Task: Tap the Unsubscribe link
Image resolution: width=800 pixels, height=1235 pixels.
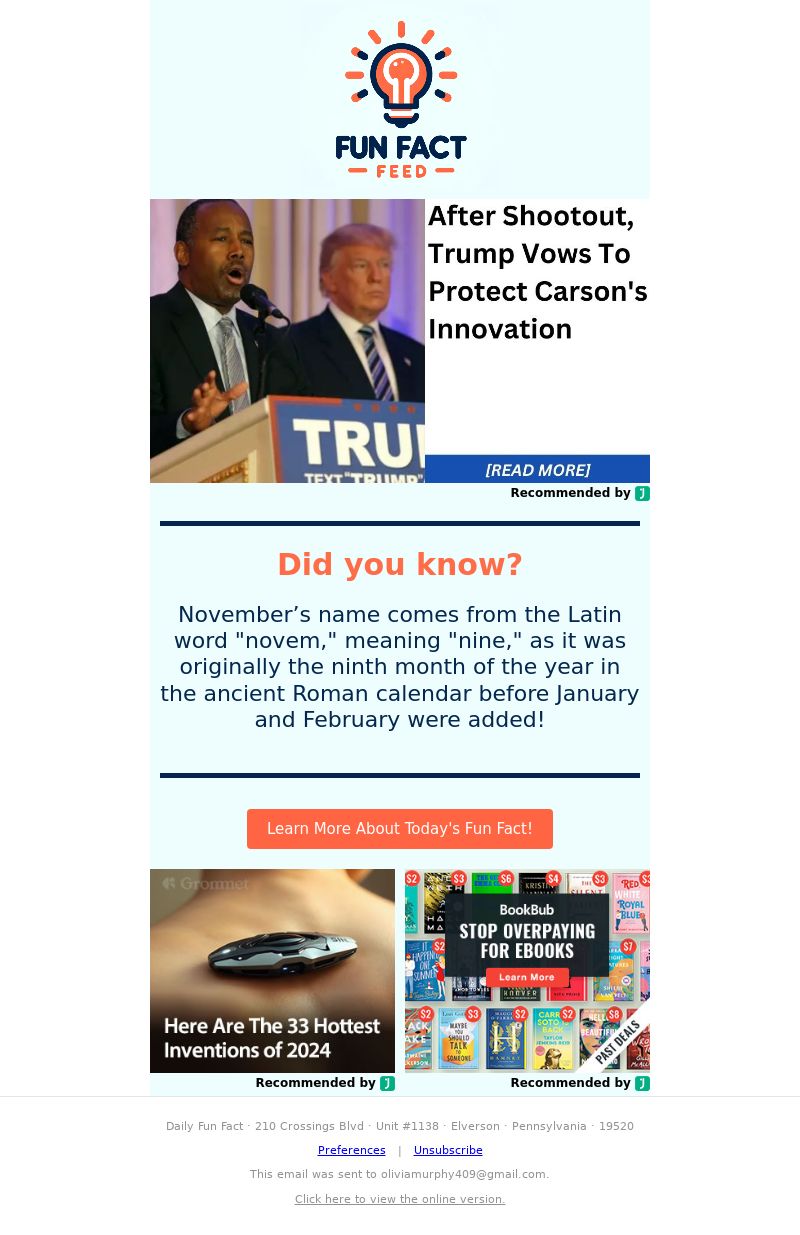Action: pyautogui.click(x=448, y=1151)
